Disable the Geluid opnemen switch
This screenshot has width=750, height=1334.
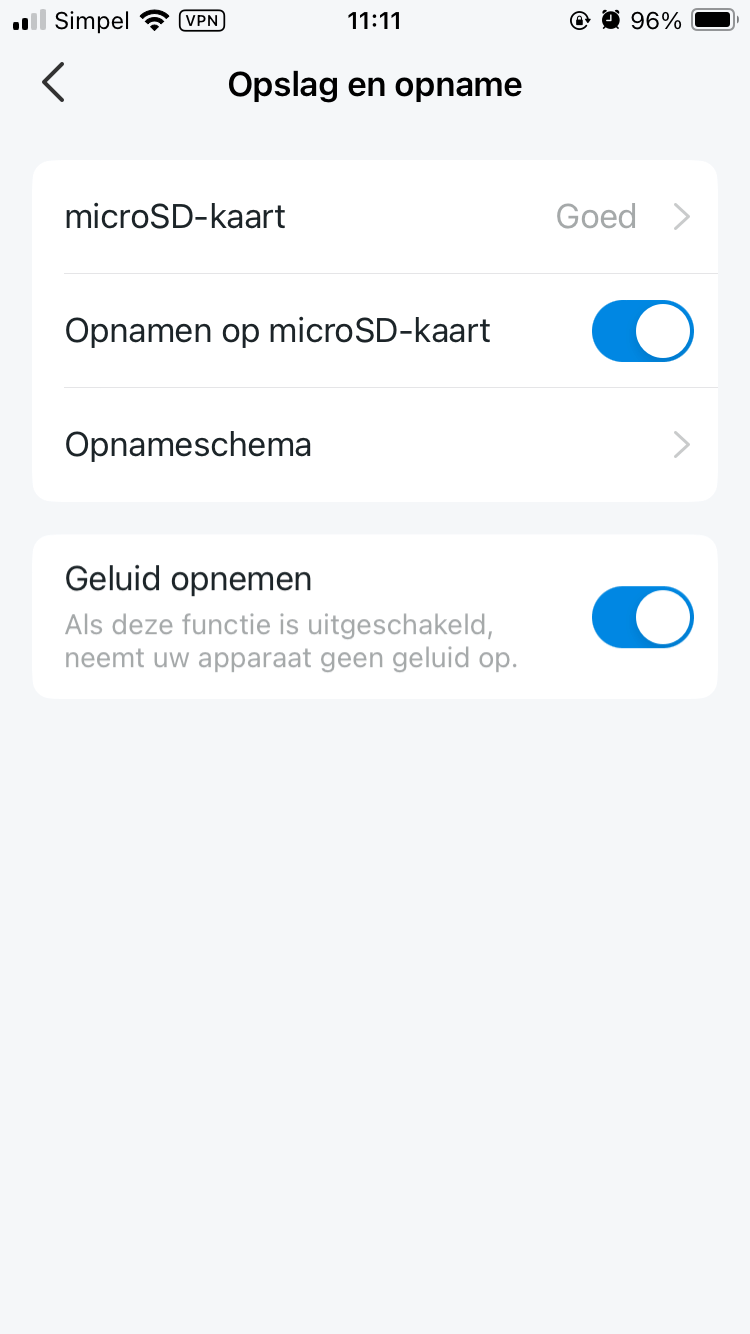pyautogui.click(x=642, y=617)
